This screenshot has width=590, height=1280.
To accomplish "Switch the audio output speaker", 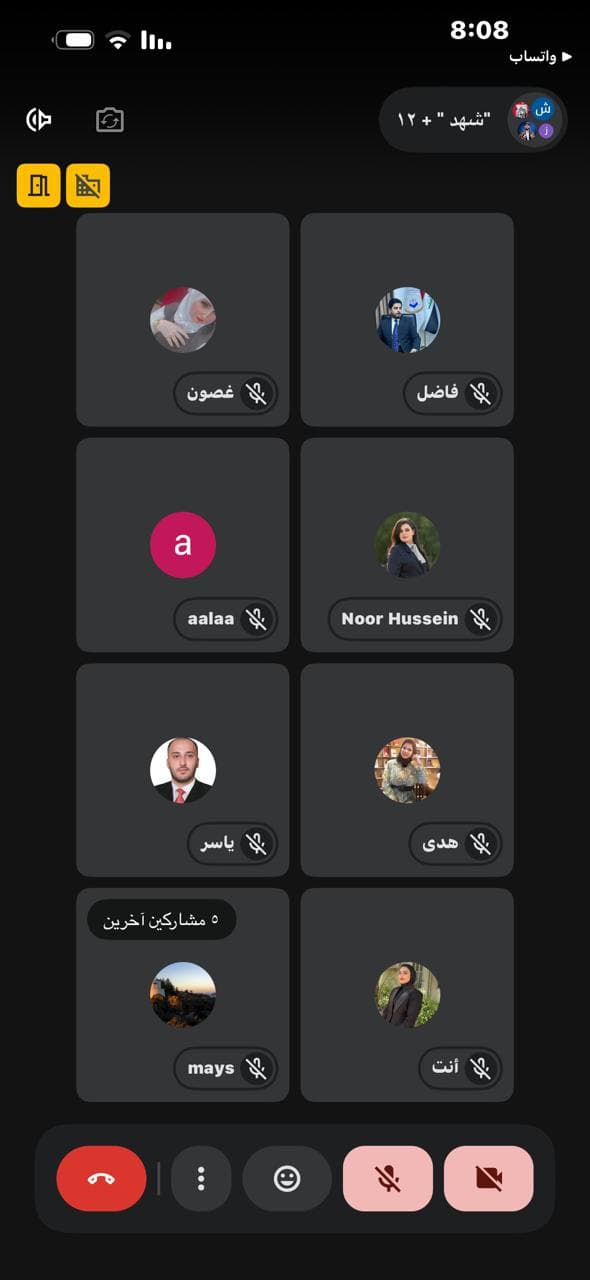I will pyautogui.click(x=38, y=120).
